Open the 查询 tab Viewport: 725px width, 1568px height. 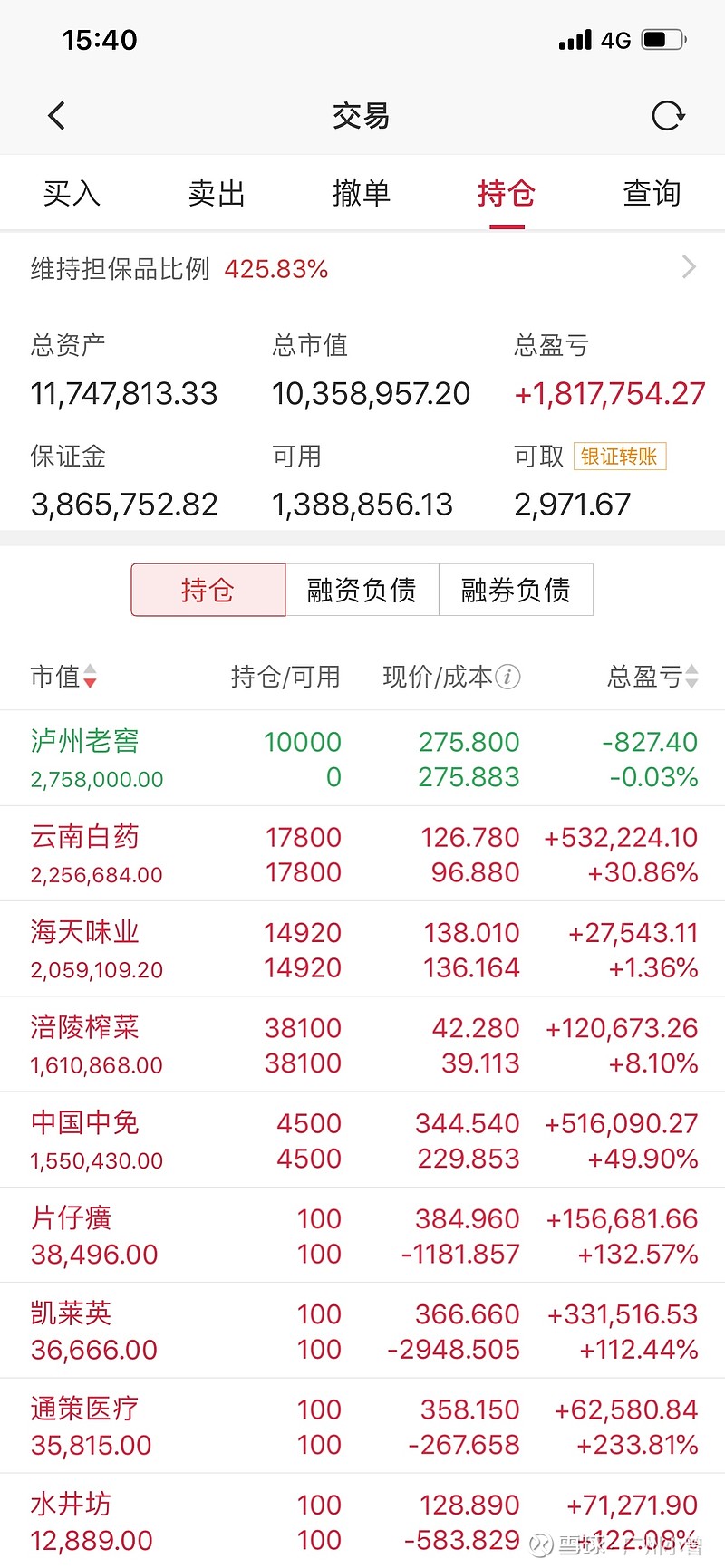[x=652, y=193]
